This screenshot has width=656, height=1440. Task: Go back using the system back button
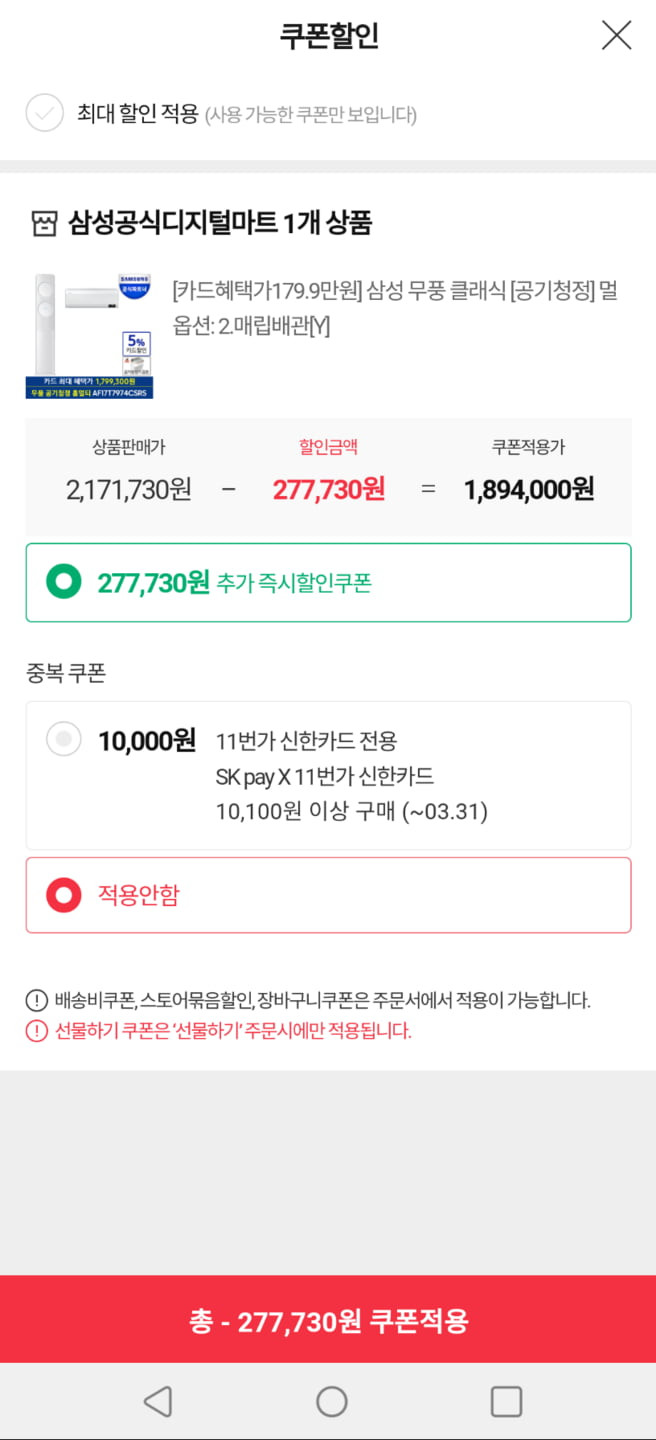[157, 1401]
